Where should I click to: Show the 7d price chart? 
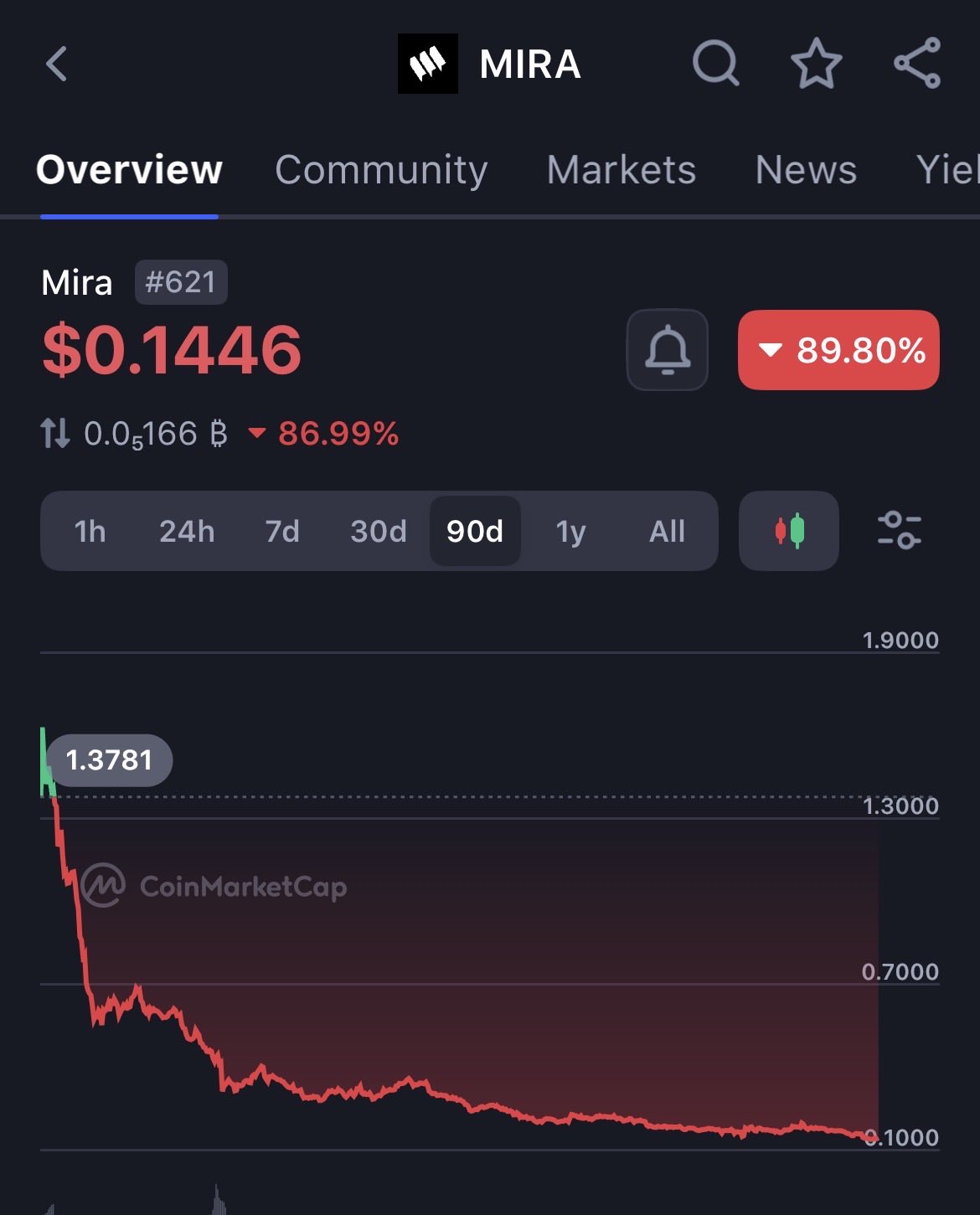coord(282,531)
